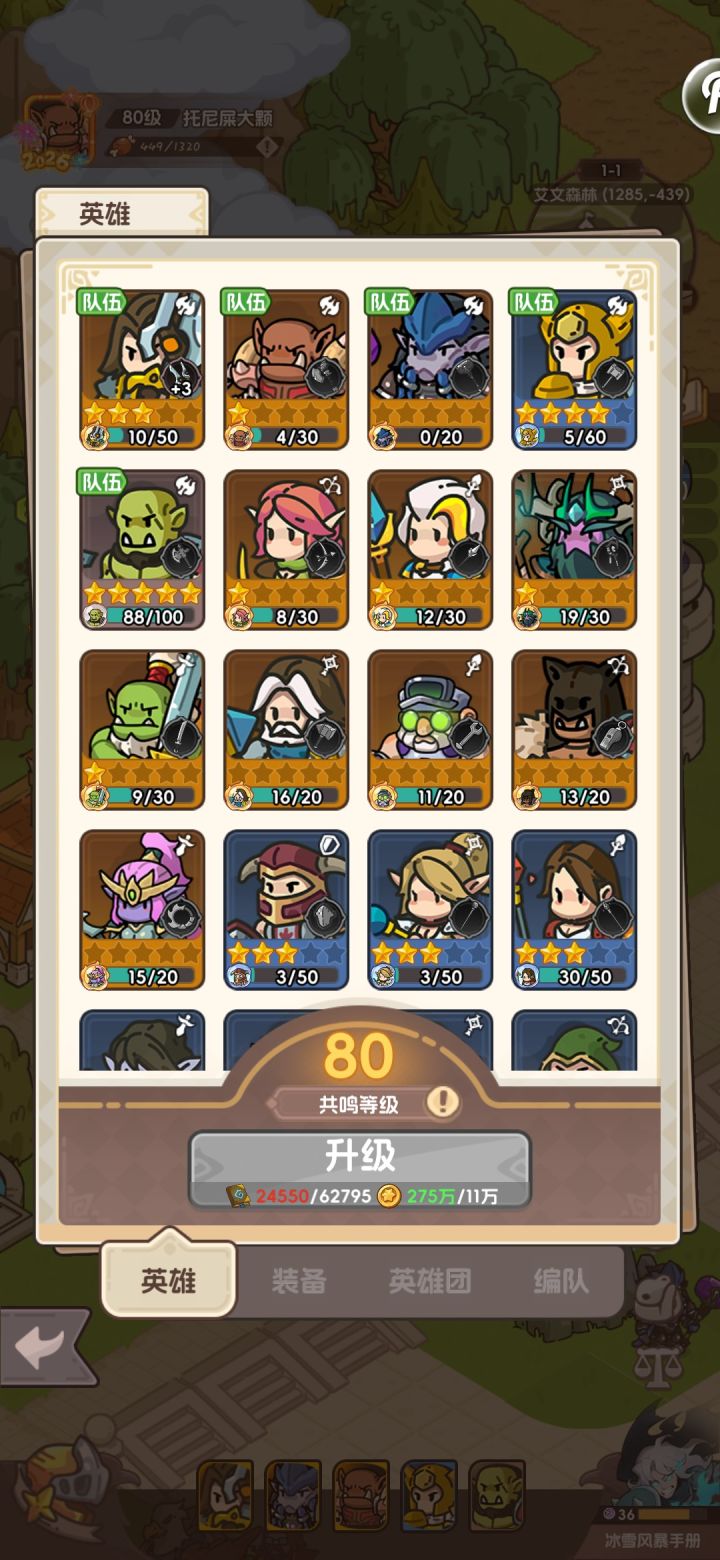Open the 英雄团 tab

430,1278
